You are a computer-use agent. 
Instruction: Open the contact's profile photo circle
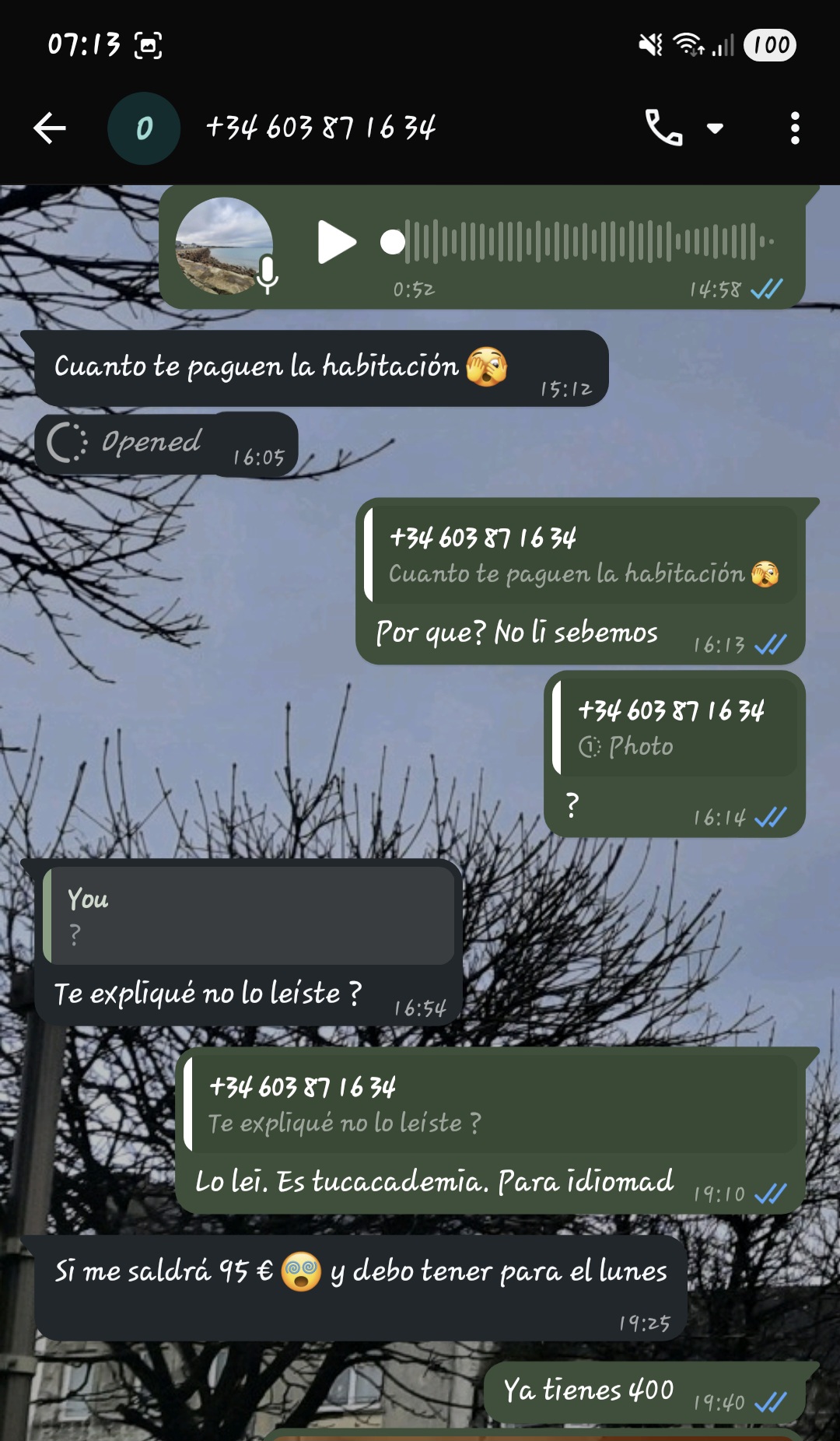click(144, 128)
